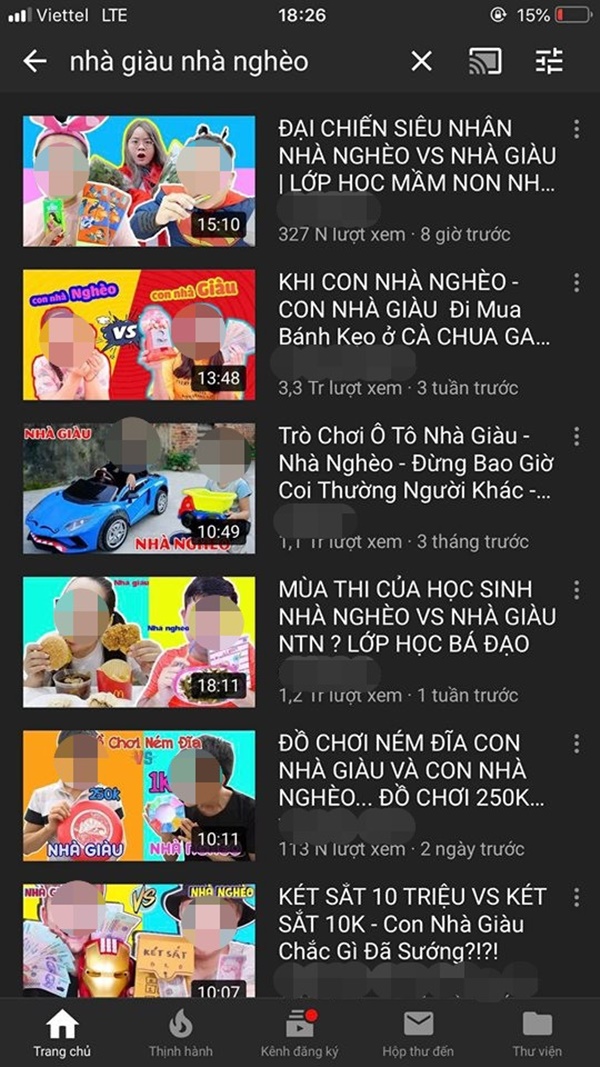This screenshot has width=600, height=1067.
Task: Play video ĐẠI CHIẾN SIÊU NHÂN NHÀ NGHÈO
Action: 139,181
